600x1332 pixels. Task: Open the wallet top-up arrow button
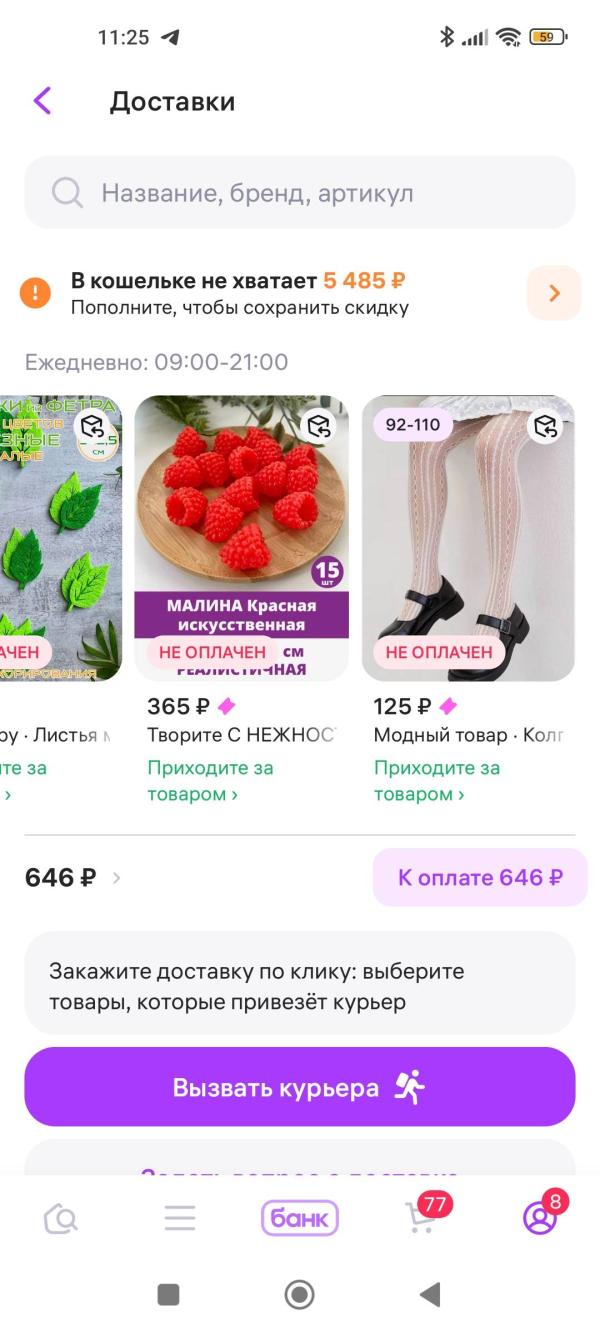click(x=553, y=293)
